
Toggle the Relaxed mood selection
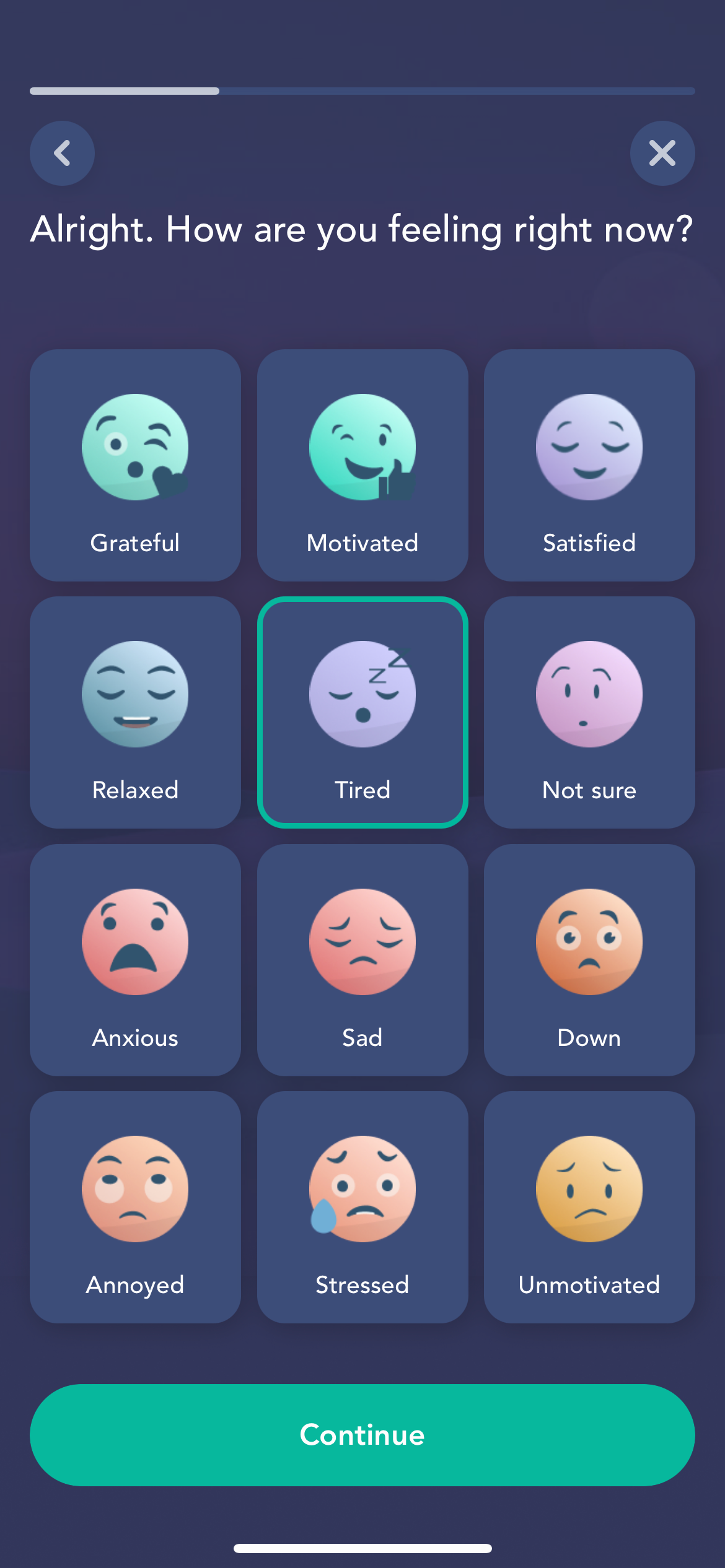click(x=134, y=712)
